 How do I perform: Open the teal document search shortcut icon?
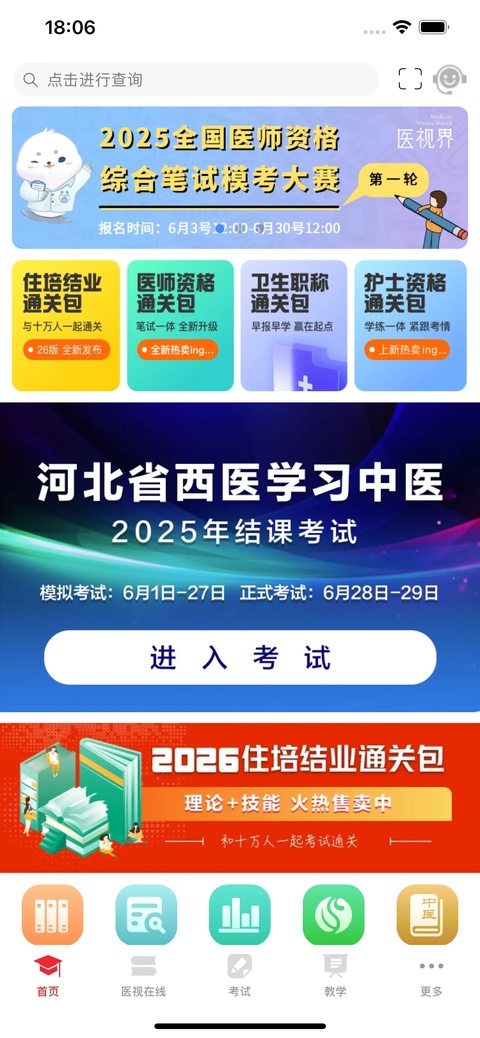(146, 915)
